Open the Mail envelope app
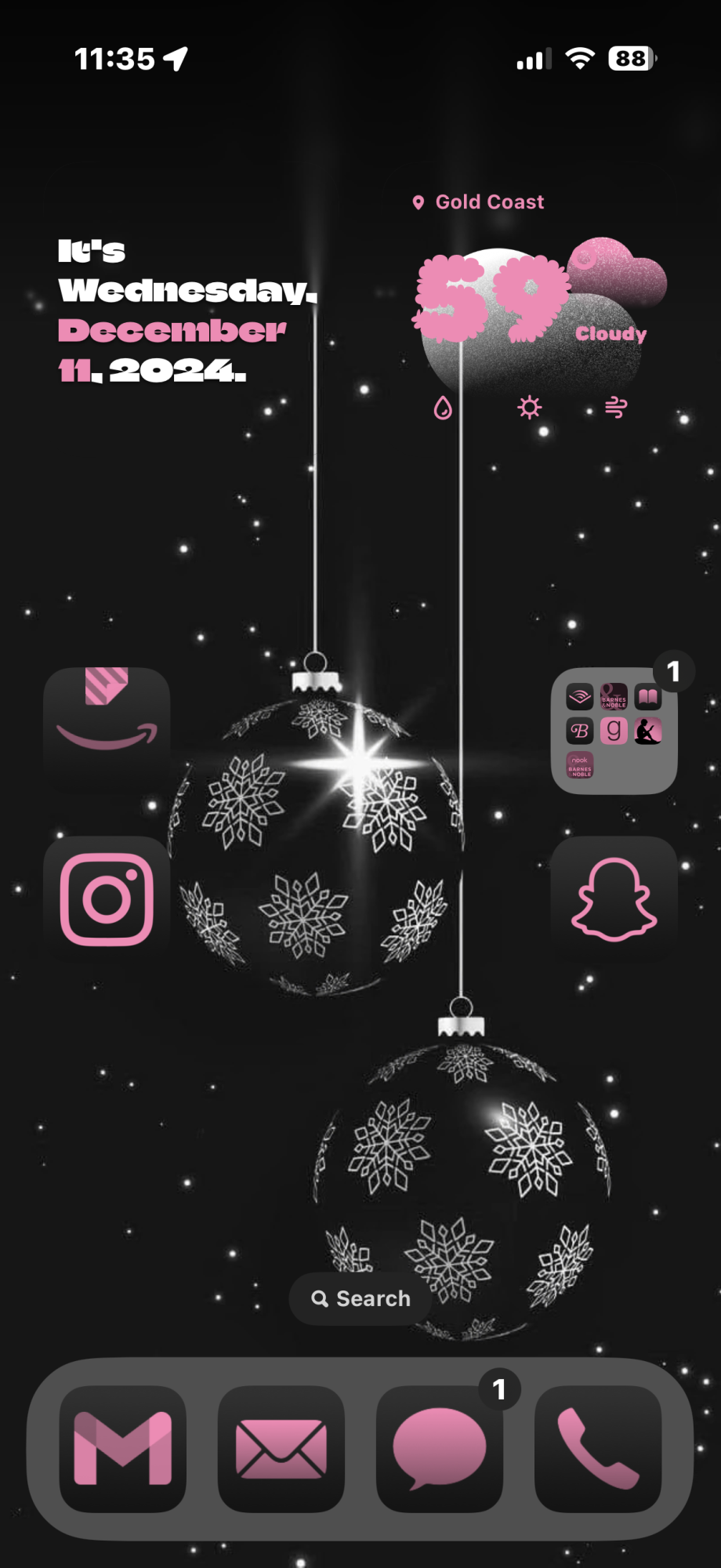 point(281,1448)
